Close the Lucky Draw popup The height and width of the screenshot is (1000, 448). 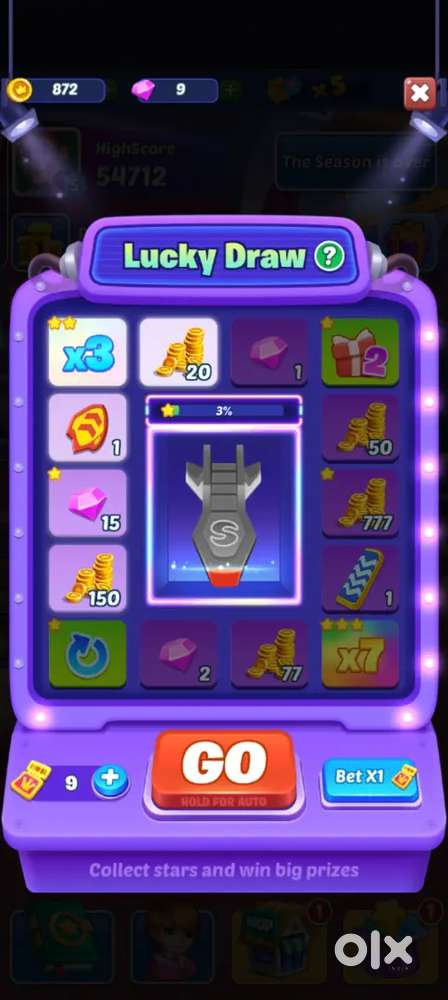pos(420,94)
